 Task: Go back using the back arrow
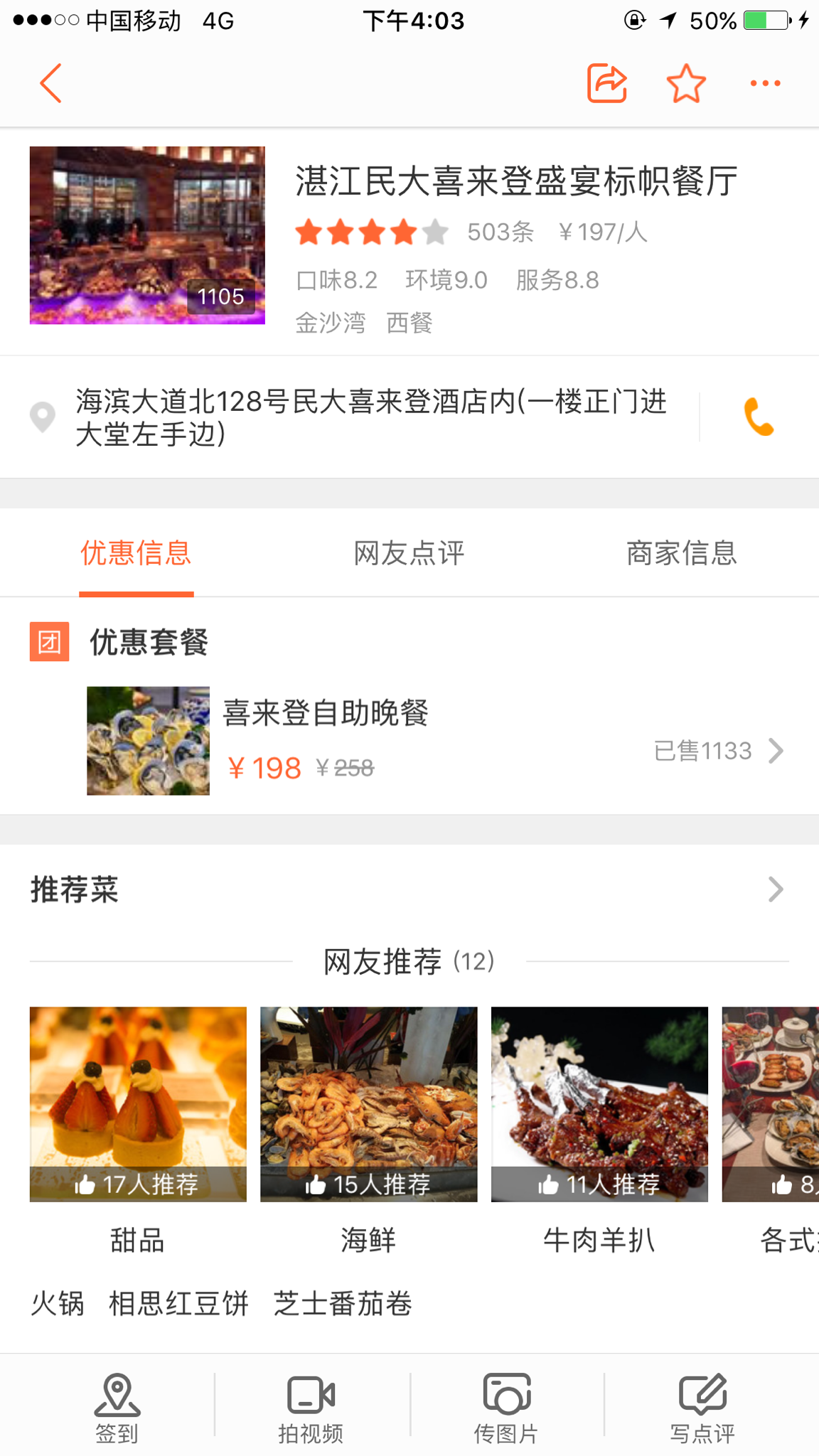[x=51, y=83]
